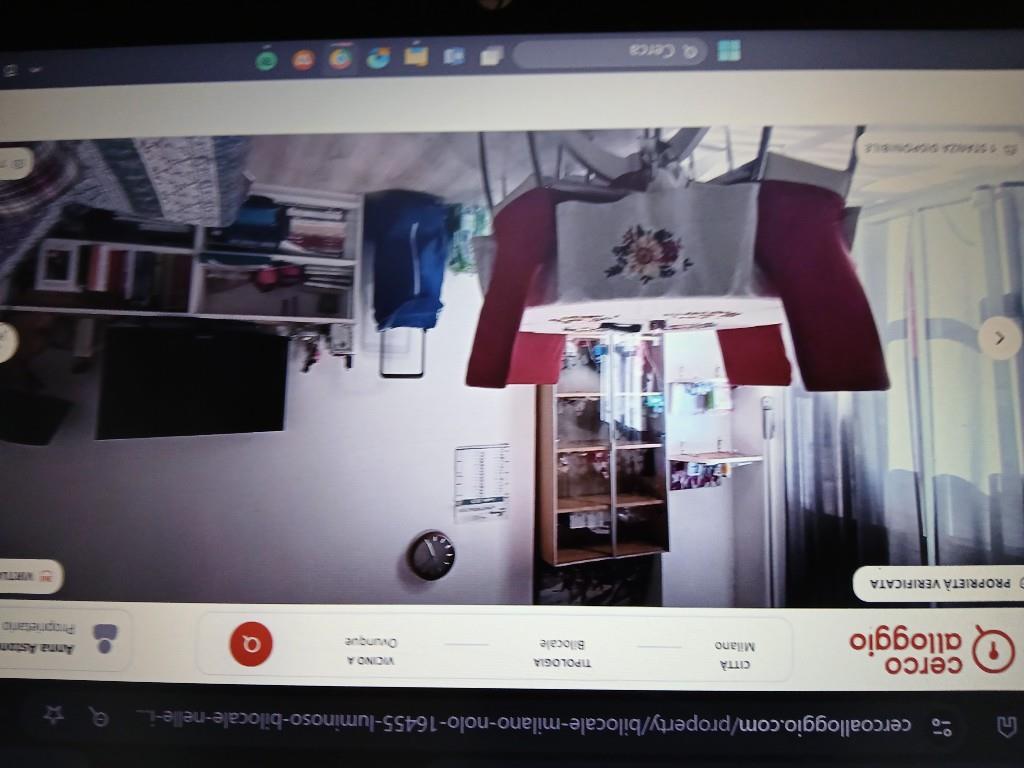The height and width of the screenshot is (768, 1024).
Task: Open the Virtual tour button
Action: point(30,576)
